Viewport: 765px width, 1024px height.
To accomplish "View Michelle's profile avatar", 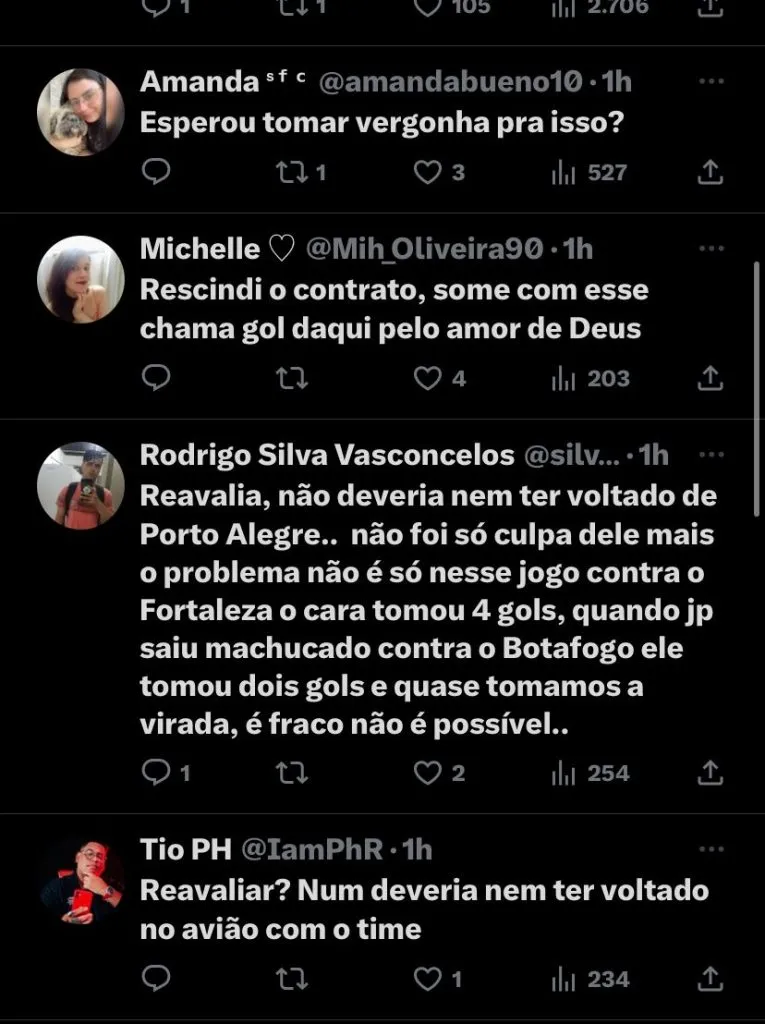I will (80, 279).
